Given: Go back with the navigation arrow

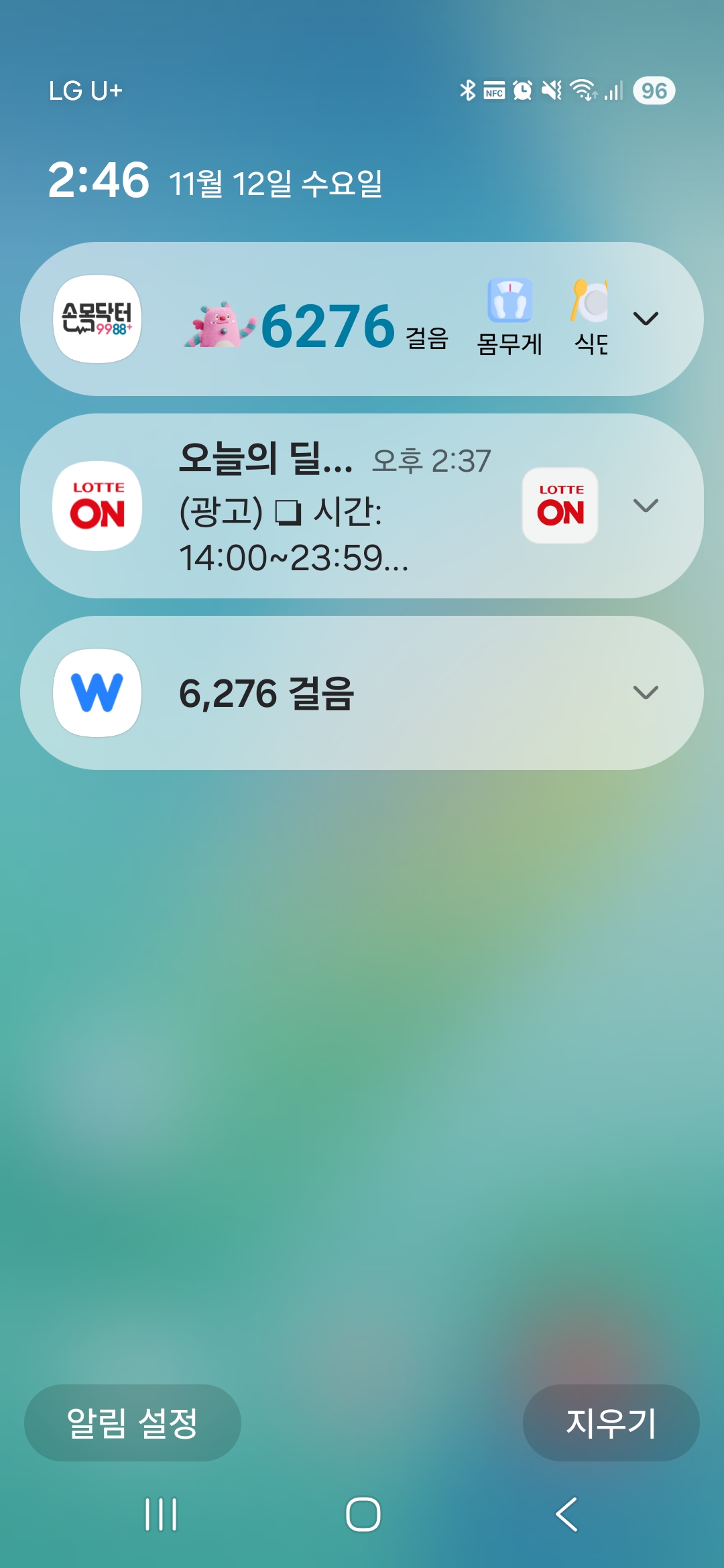Looking at the screenshot, I should [566, 1514].
